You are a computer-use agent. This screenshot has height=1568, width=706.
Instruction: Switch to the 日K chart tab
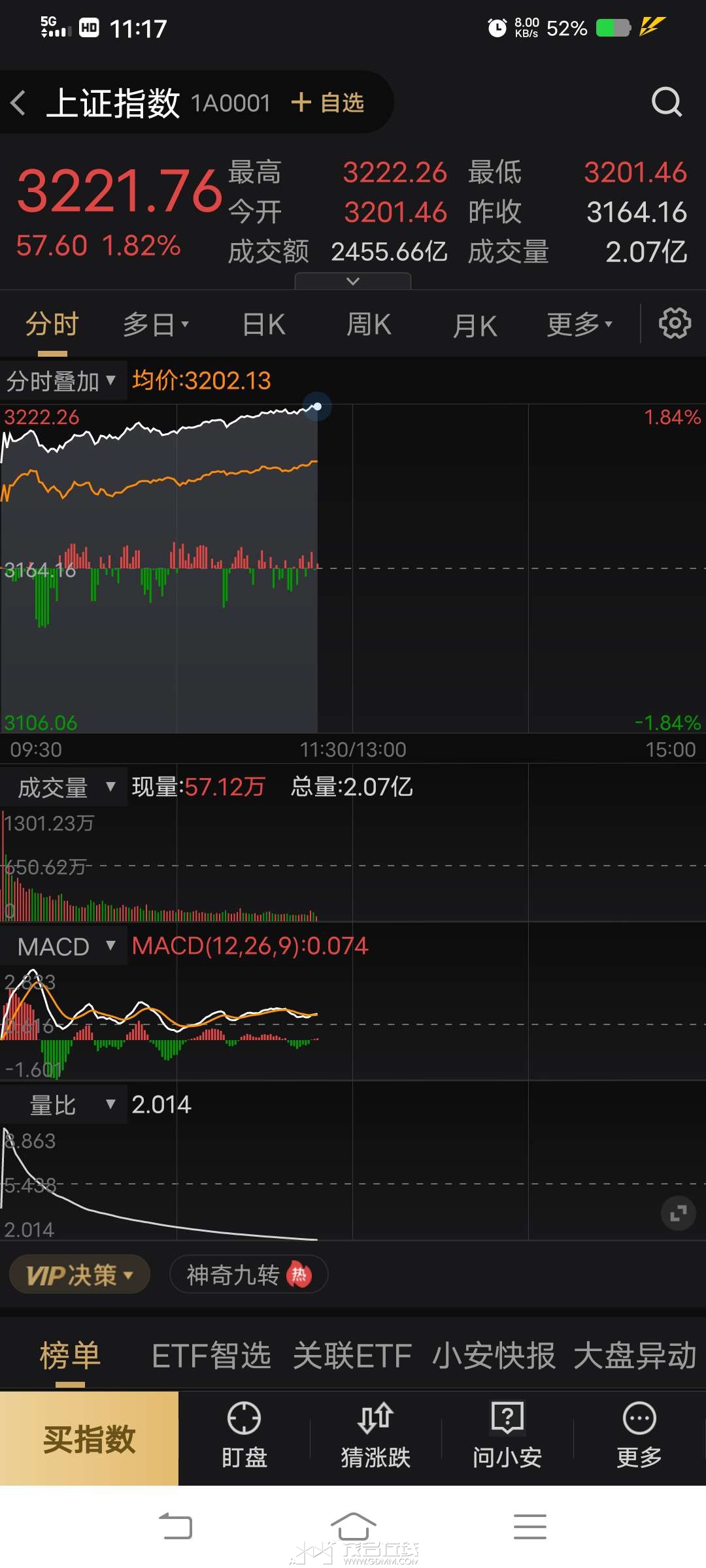point(263,325)
